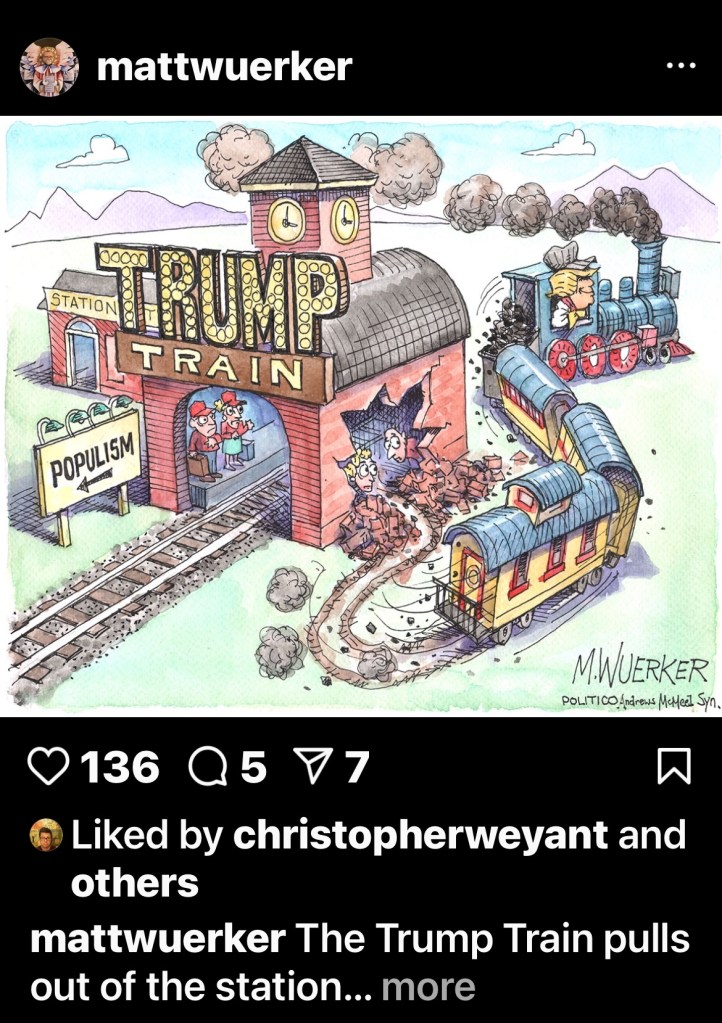Open mattwuerker's profile picture
The width and height of the screenshot is (722, 1023).
(49, 67)
